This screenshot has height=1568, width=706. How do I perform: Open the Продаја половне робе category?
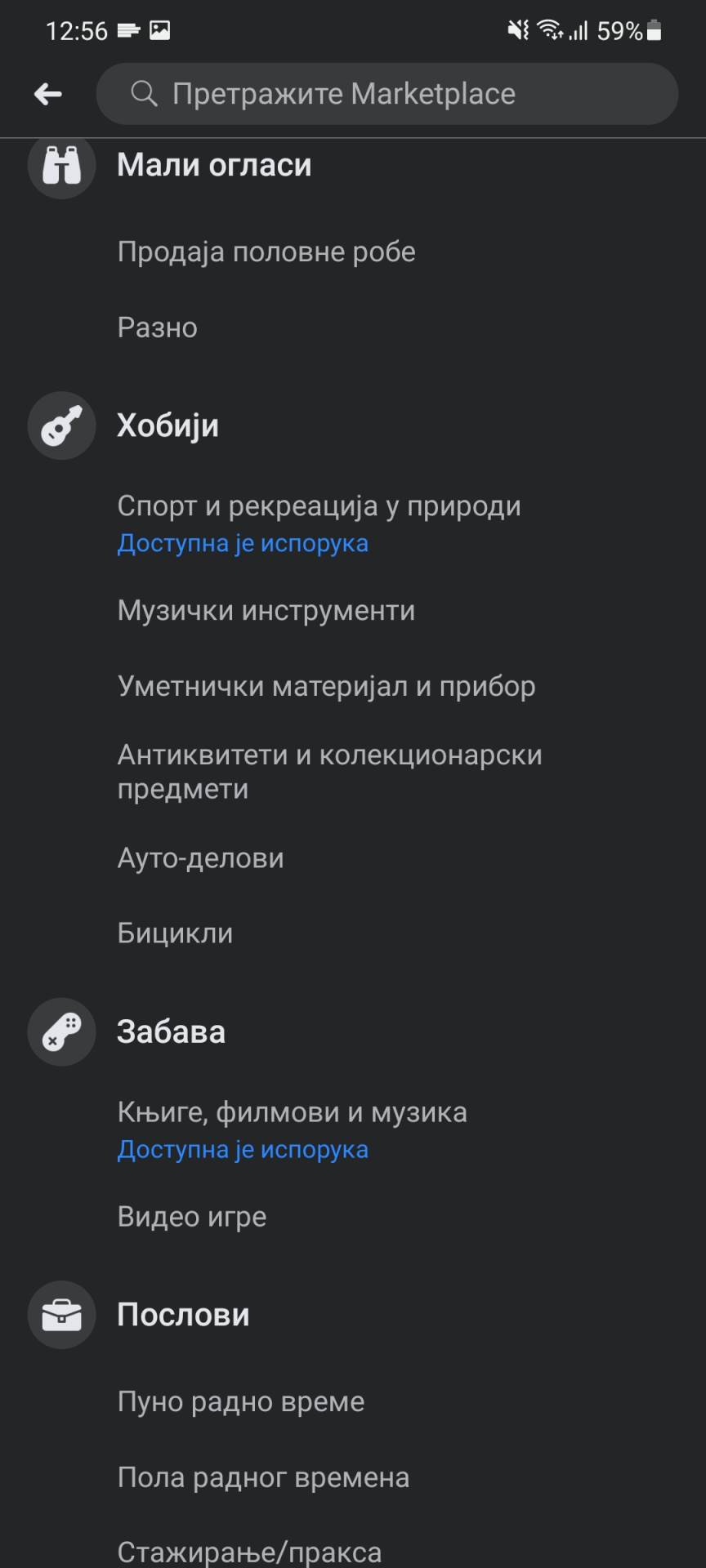[266, 252]
